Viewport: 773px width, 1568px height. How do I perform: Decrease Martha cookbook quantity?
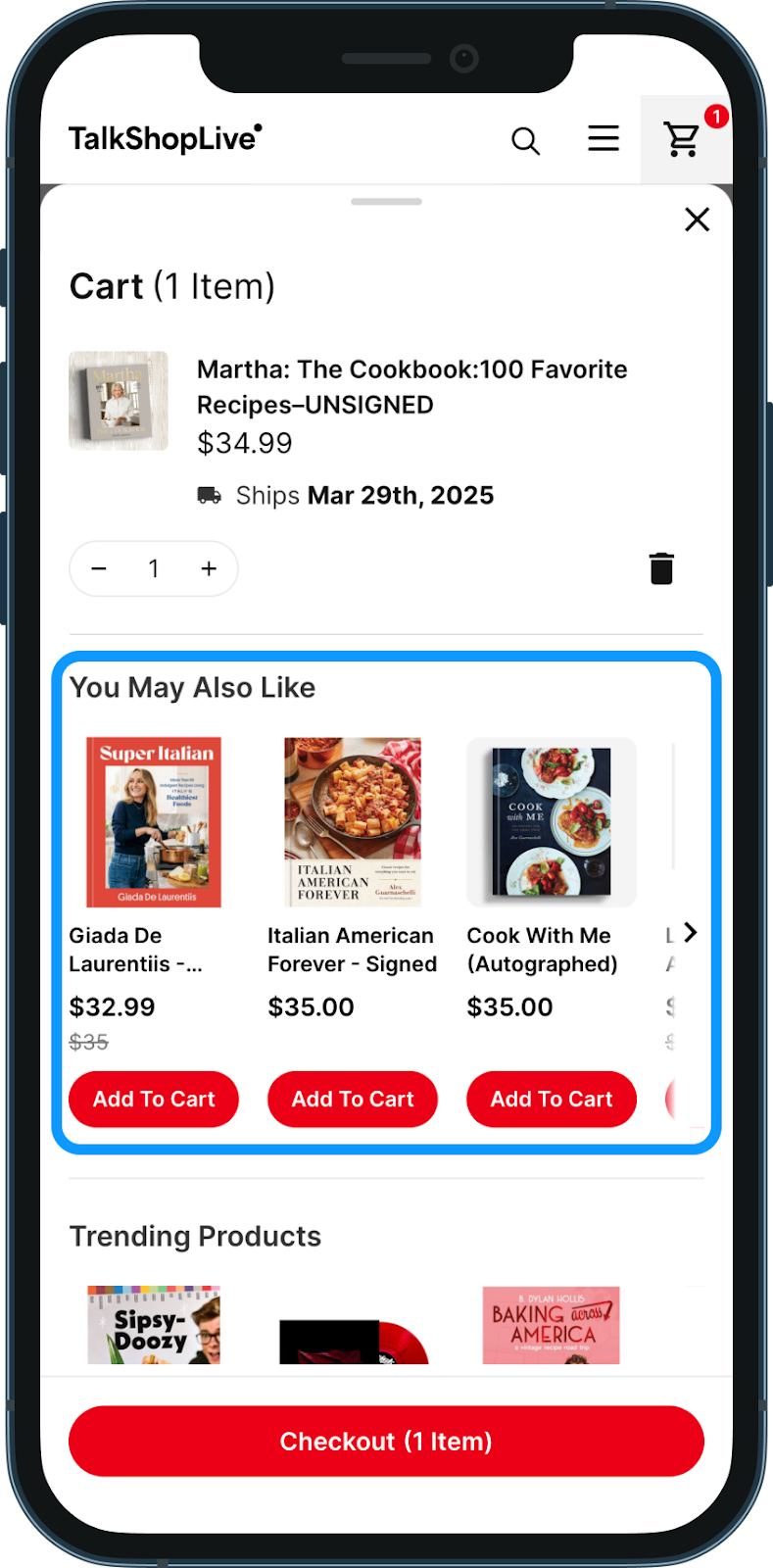coord(99,568)
